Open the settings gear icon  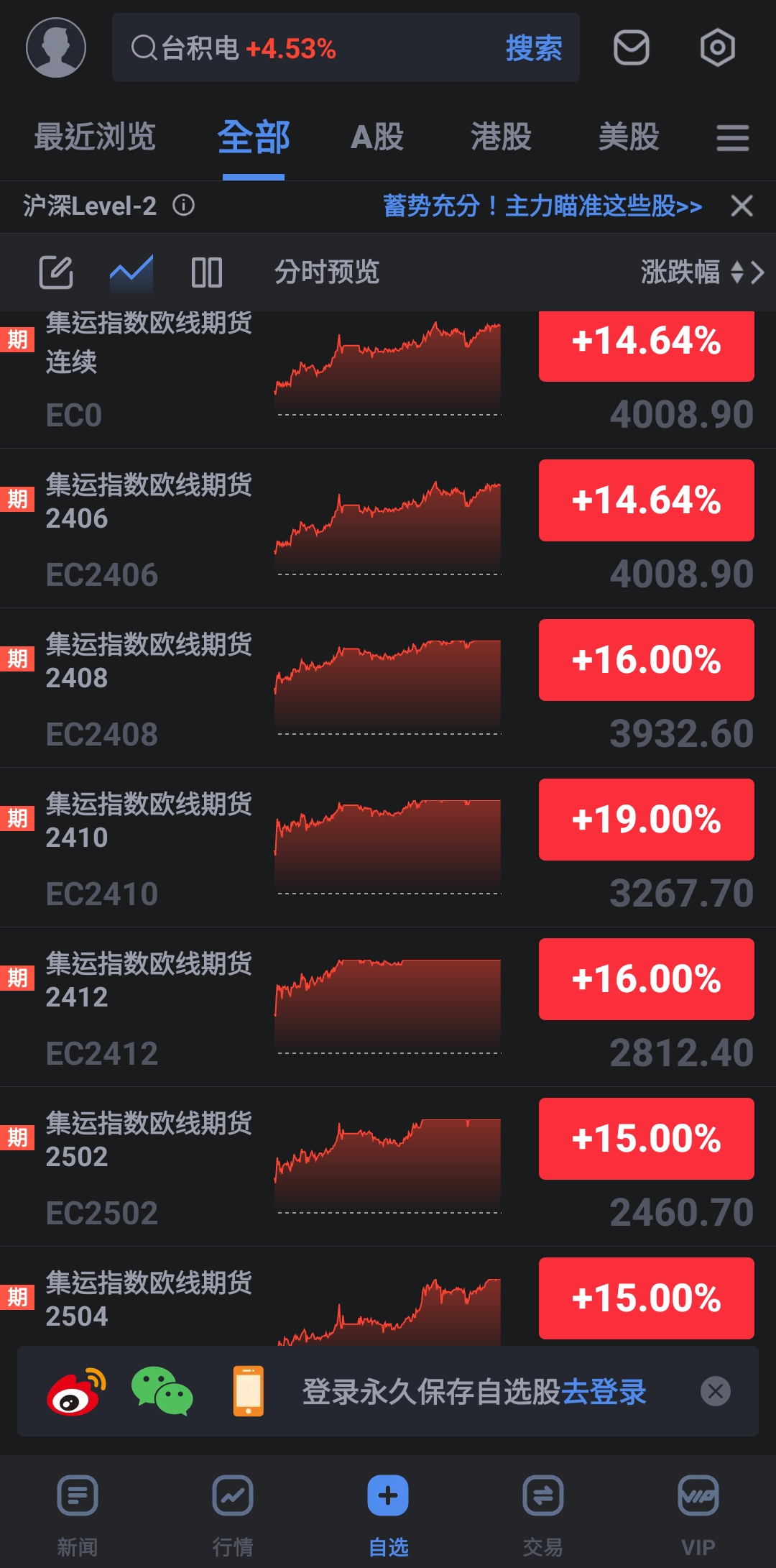coord(717,47)
